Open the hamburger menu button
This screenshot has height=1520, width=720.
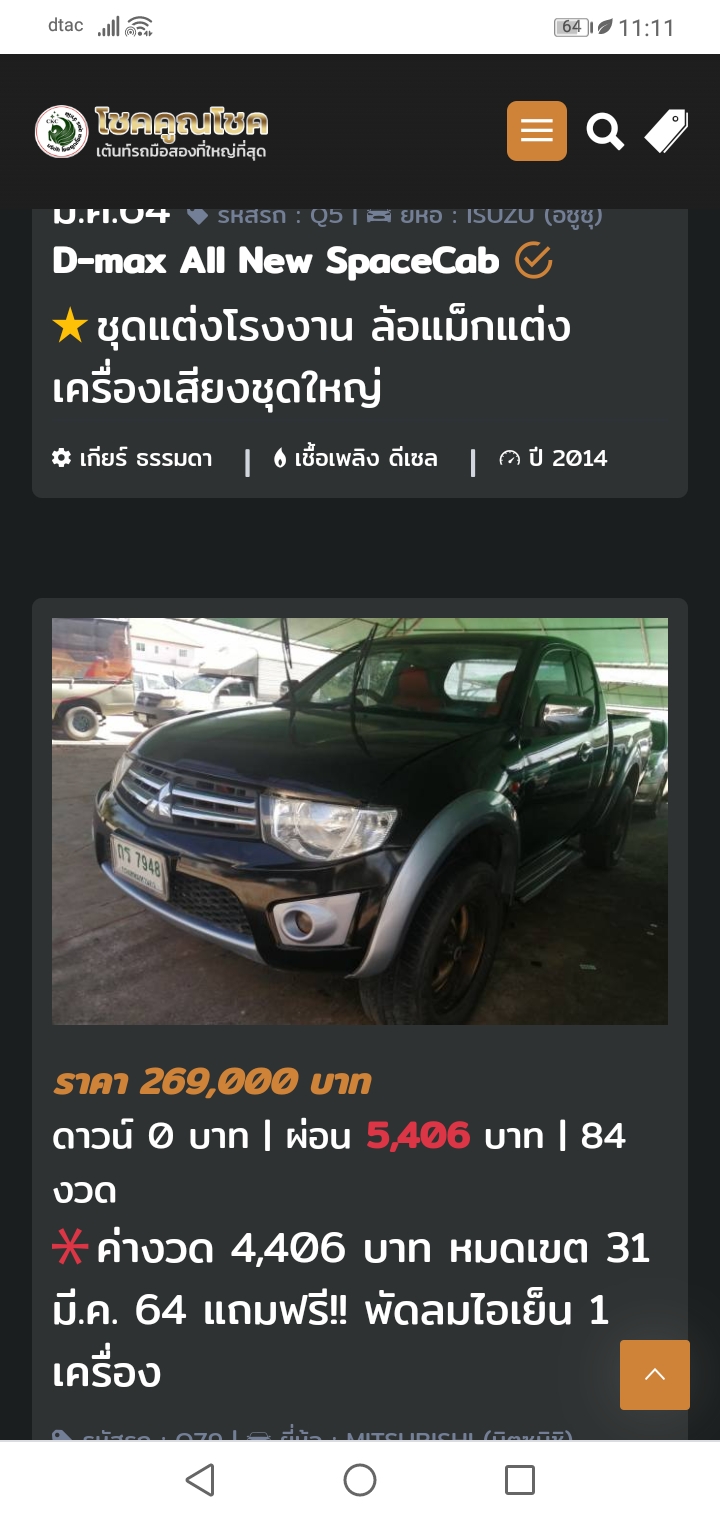[536, 131]
